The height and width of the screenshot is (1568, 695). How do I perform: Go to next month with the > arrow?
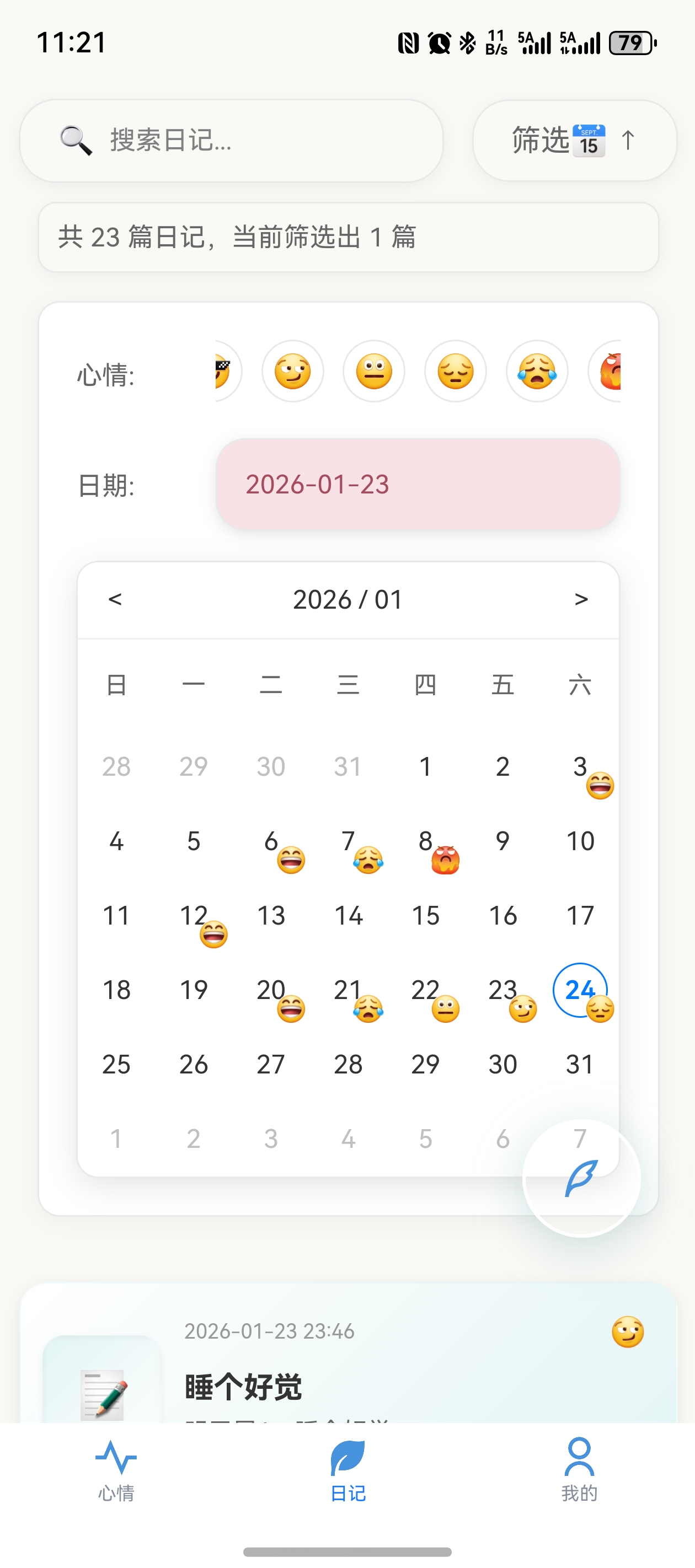pyautogui.click(x=580, y=599)
